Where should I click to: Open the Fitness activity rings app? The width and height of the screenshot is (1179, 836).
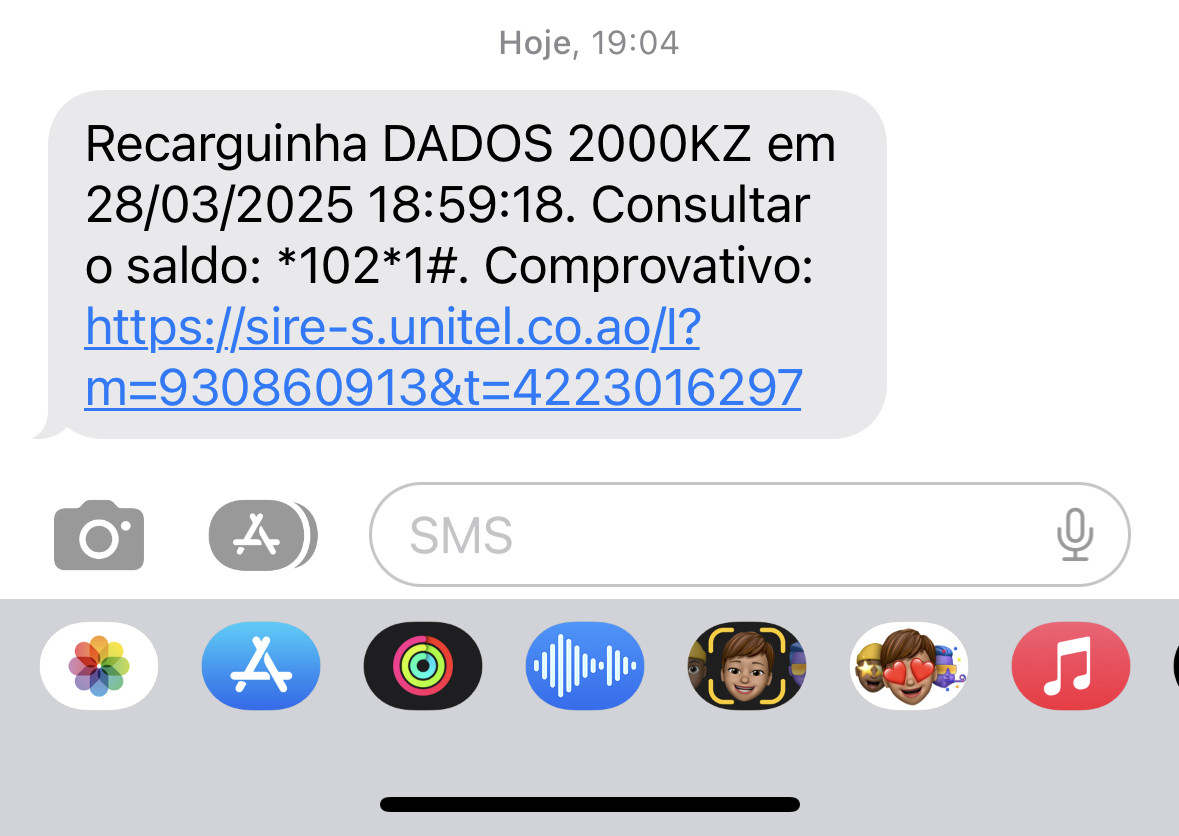[423, 666]
